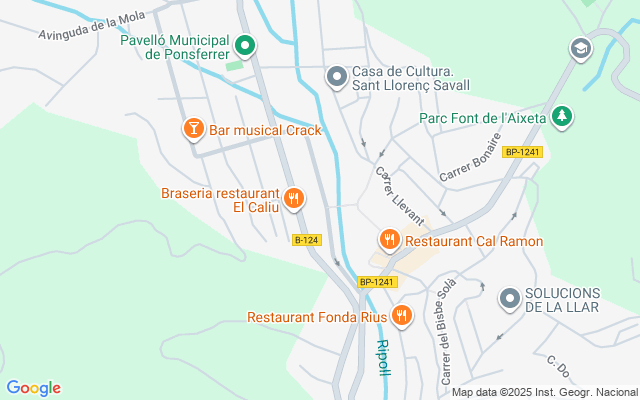Open the Pavelló Municipal de Ponsferrer marker
This screenshot has height=400, width=640.
[x=245, y=46]
